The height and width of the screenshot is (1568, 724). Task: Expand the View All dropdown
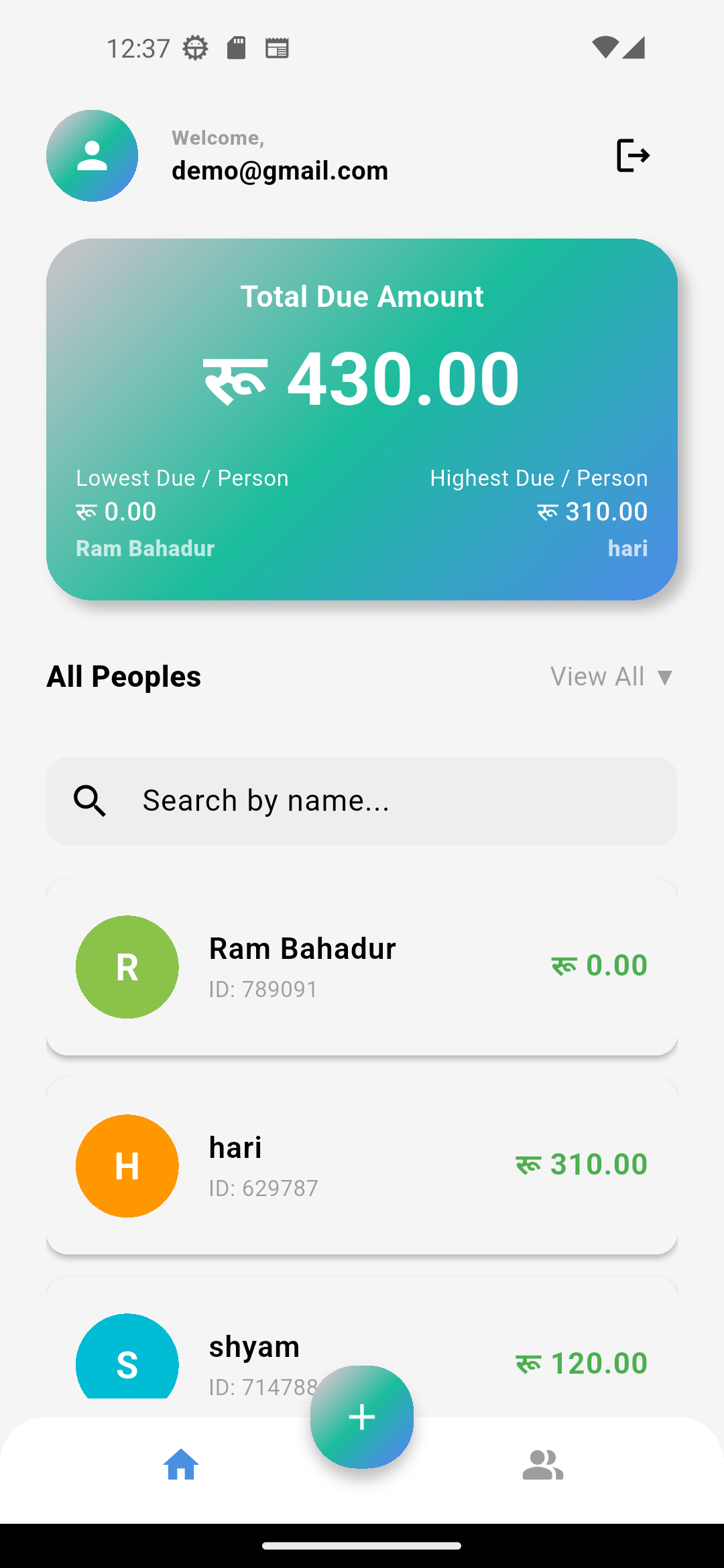(611, 677)
